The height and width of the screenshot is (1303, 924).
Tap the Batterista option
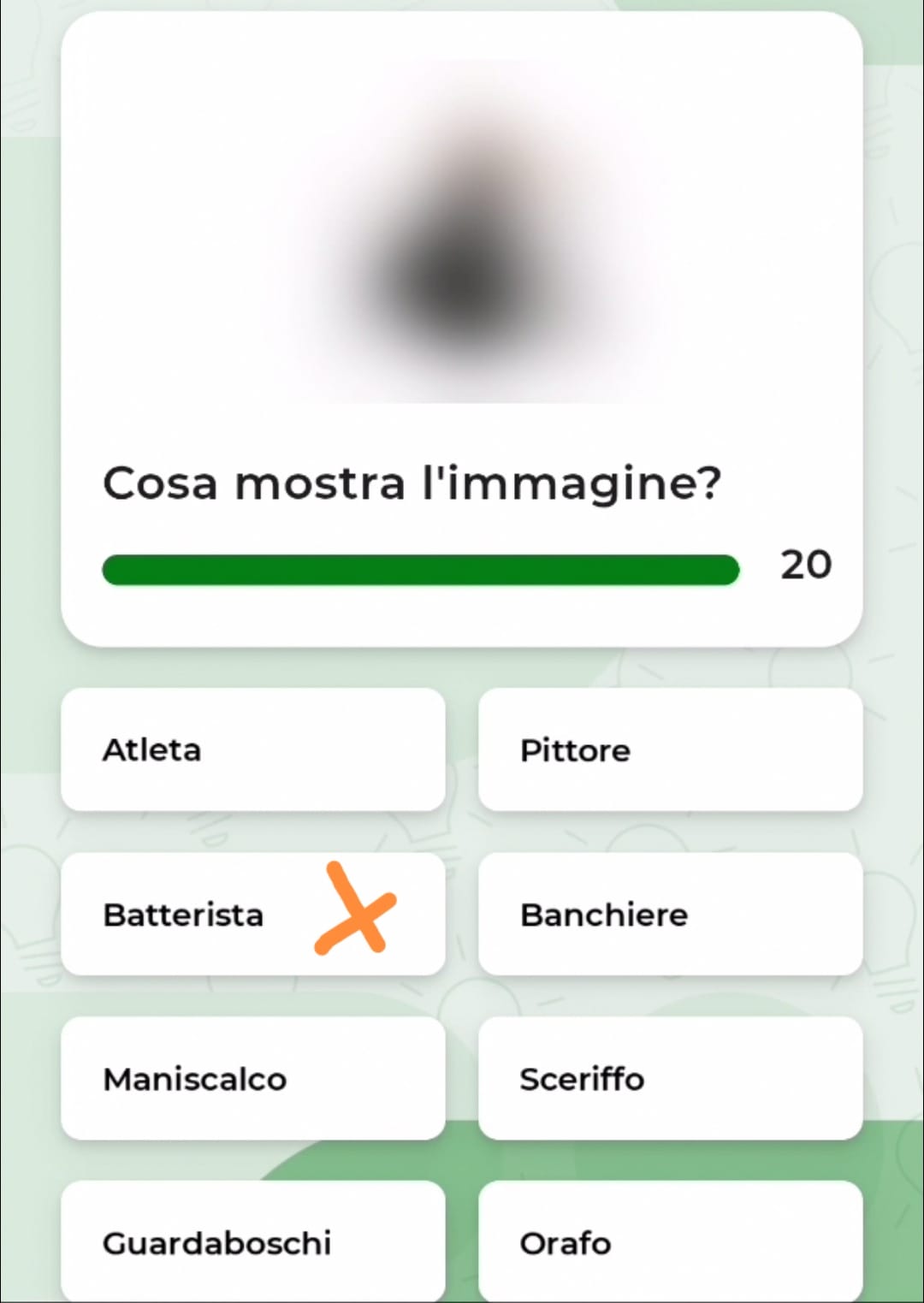pyautogui.click(x=252, y=914)
